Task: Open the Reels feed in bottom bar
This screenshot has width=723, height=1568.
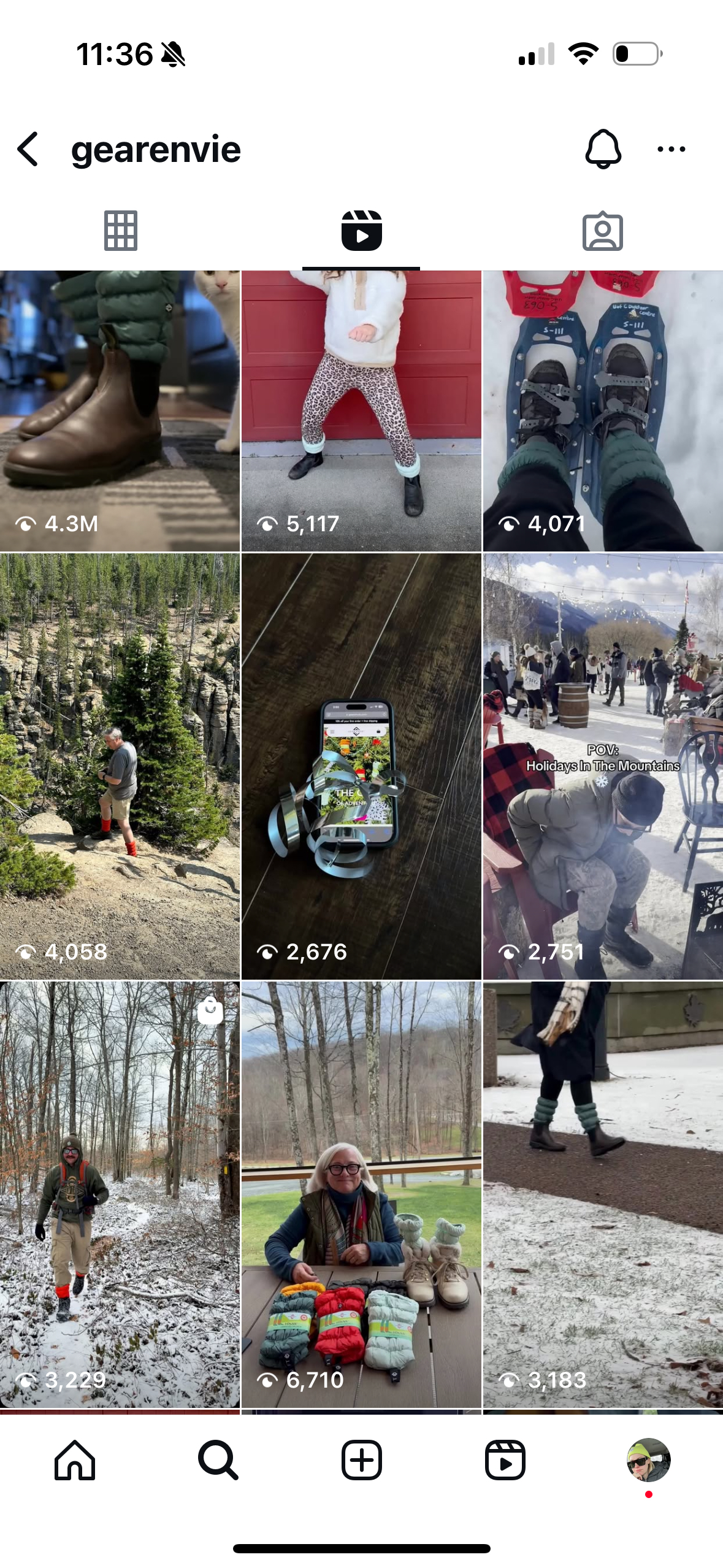Action: point(505,1460)
